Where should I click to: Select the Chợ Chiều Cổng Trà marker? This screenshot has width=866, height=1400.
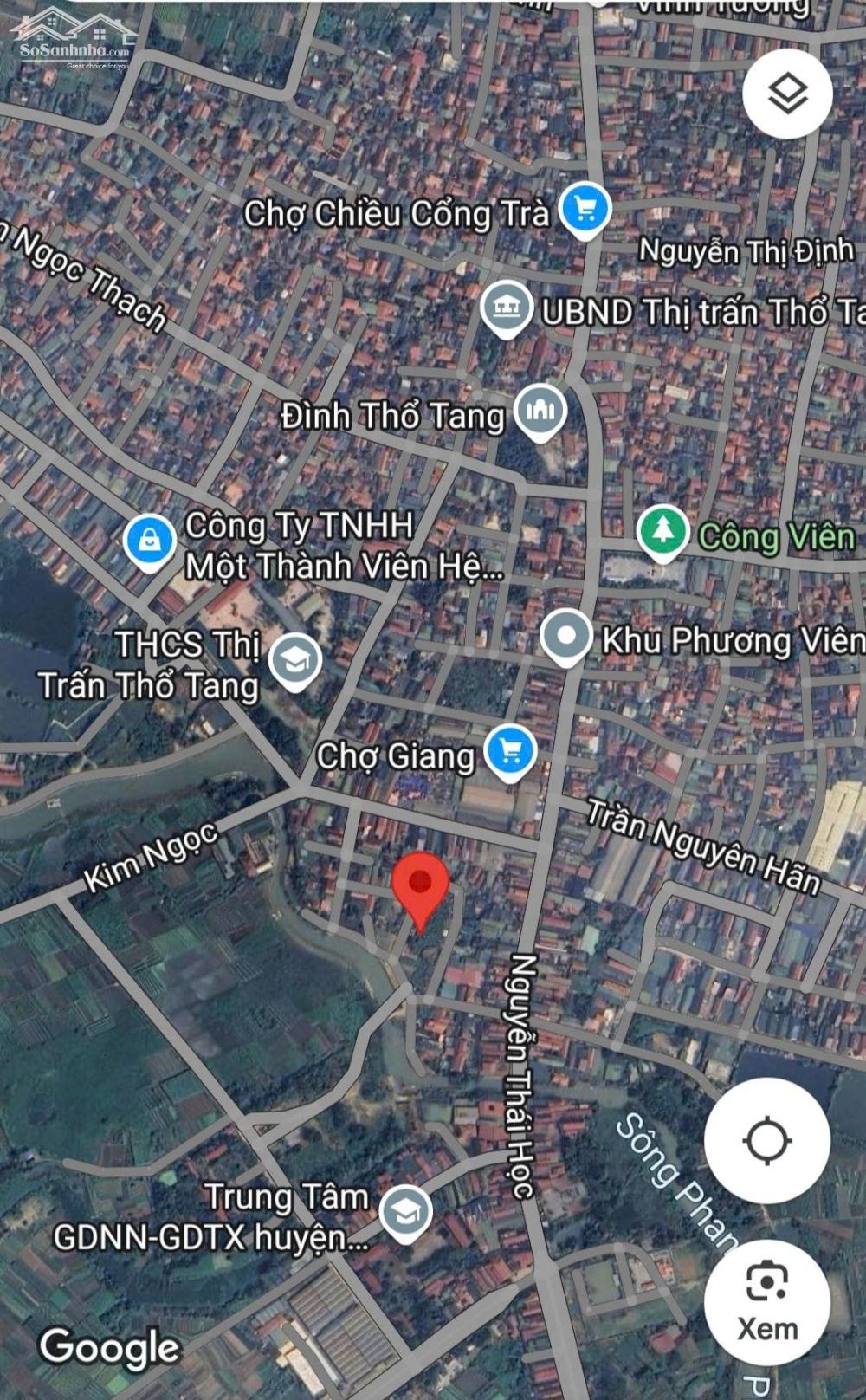pyautogui.click(x=585, y=211)
